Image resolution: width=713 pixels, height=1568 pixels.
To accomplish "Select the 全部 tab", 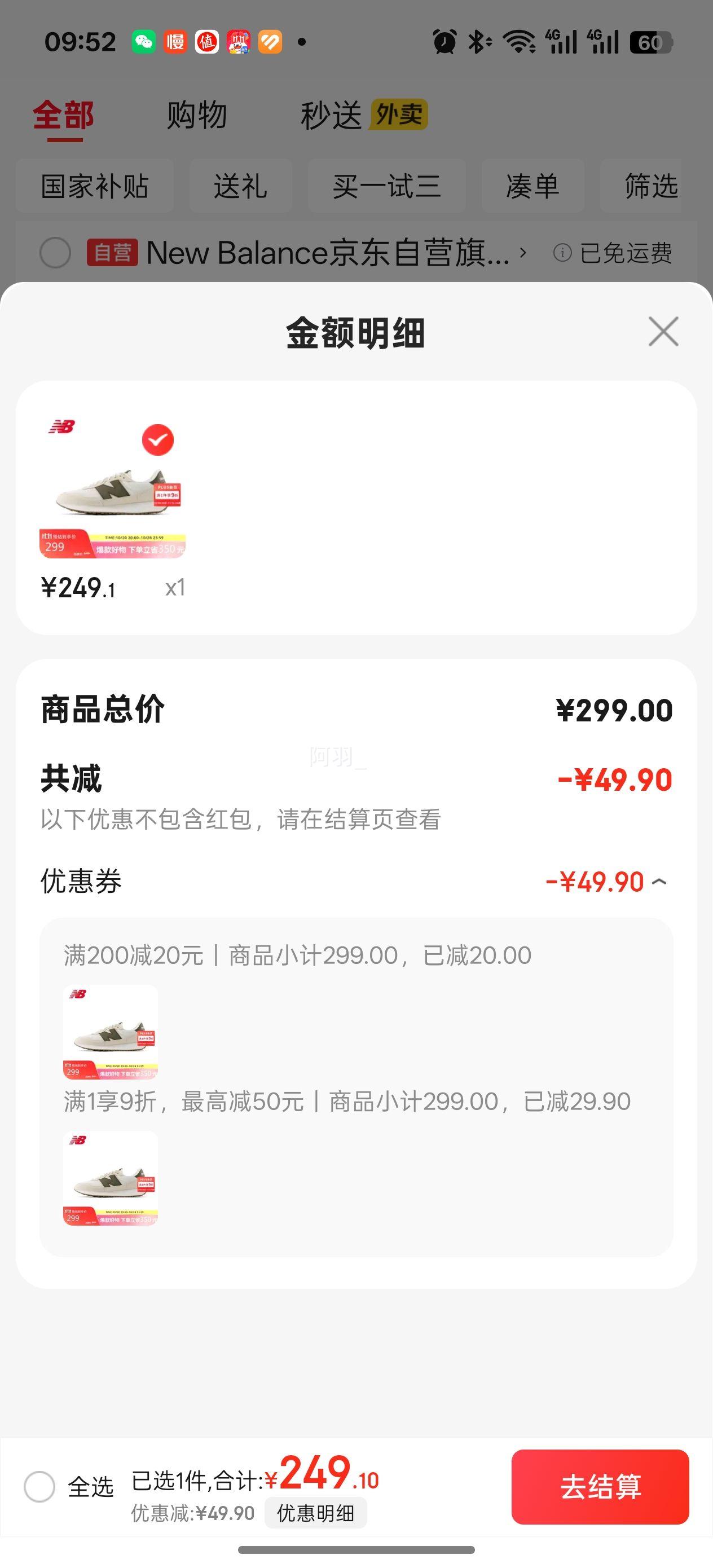I will (x=63, y=115).
